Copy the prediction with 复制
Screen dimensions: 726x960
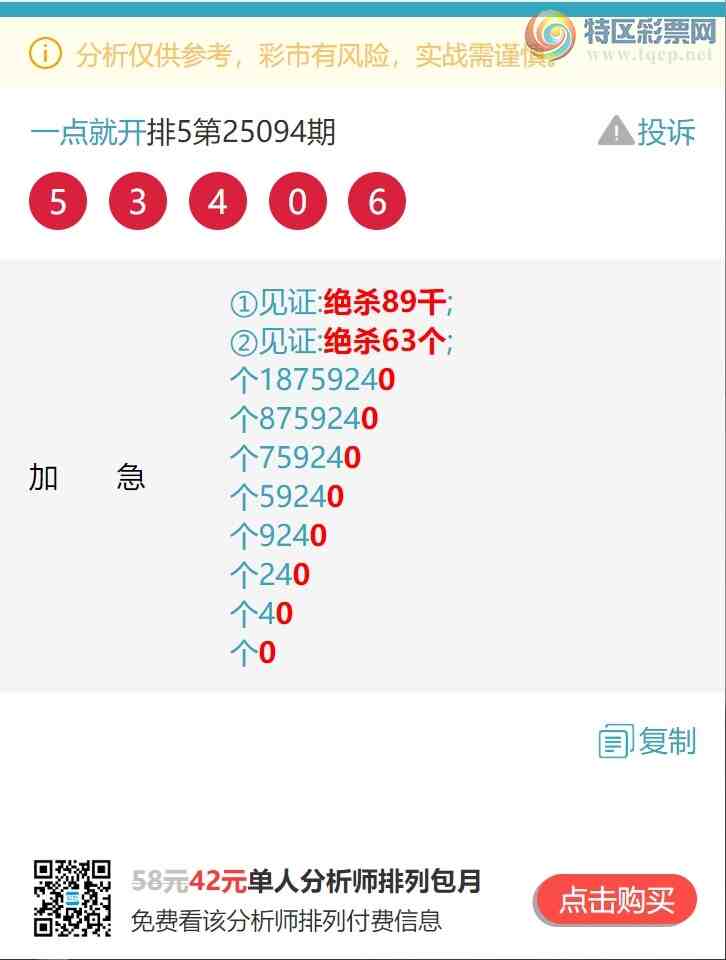pos(648,742)
